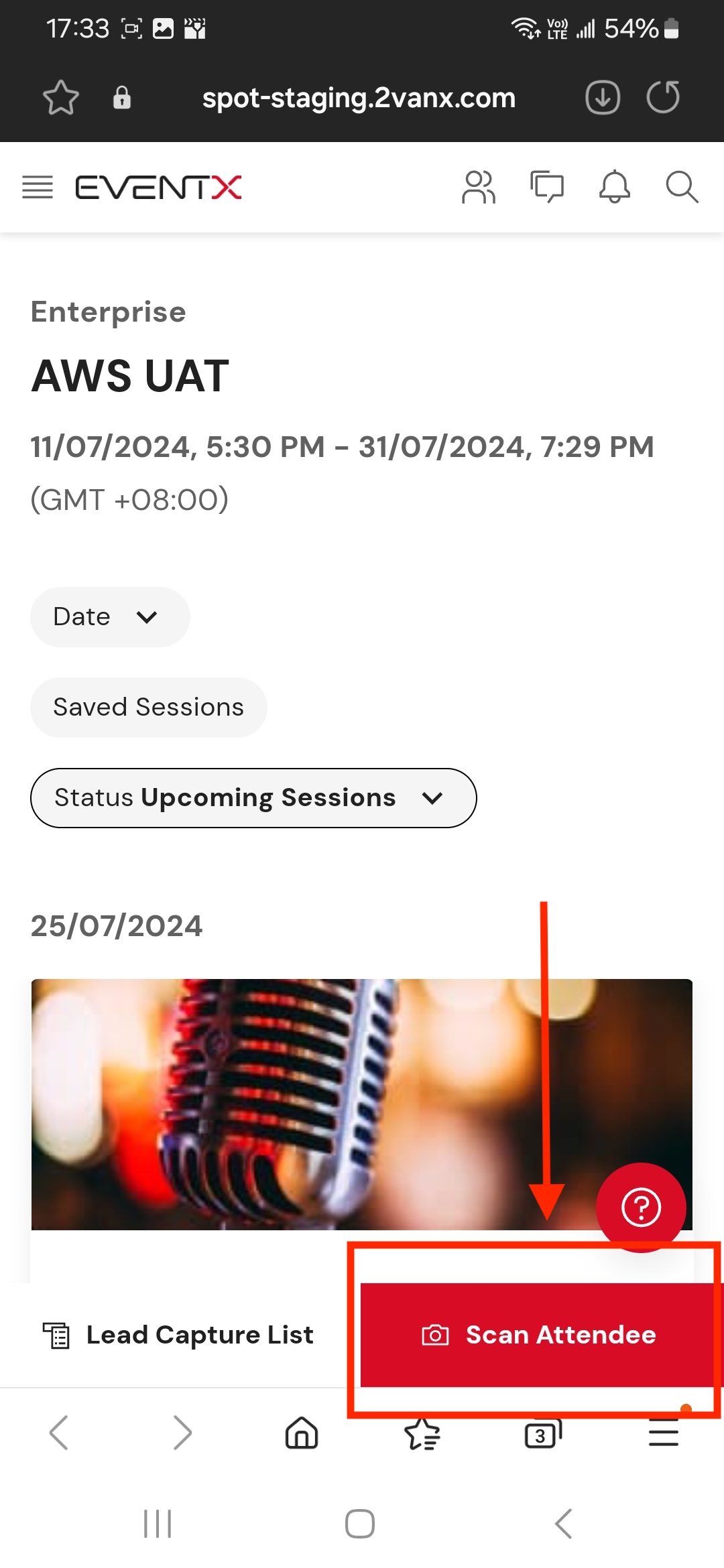This screenshot has width=724, height=1568.
Task: Open the browser tabs switcher
Action: click(x=543, y=1433)
